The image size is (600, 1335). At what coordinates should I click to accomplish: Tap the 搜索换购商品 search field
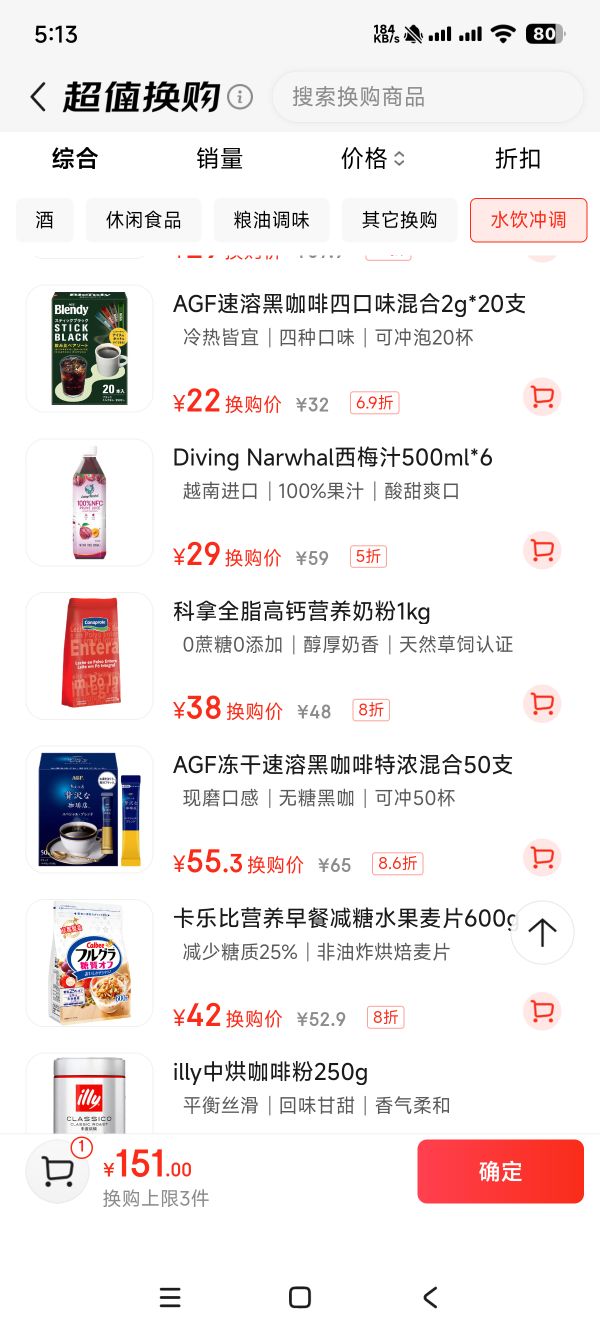pos(427,97)
